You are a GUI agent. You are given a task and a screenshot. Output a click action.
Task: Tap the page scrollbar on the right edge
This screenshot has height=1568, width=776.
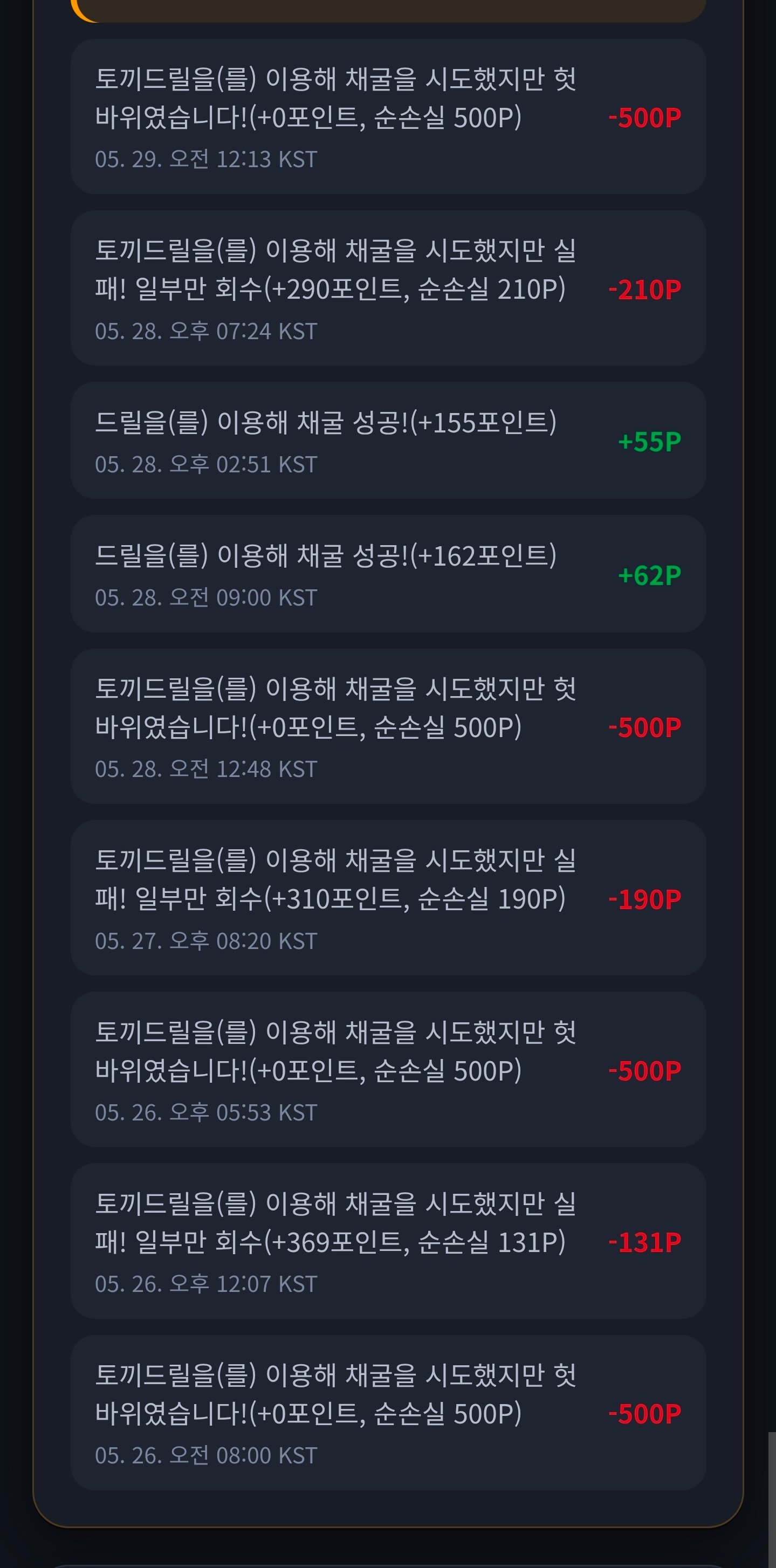point(772,1500)
